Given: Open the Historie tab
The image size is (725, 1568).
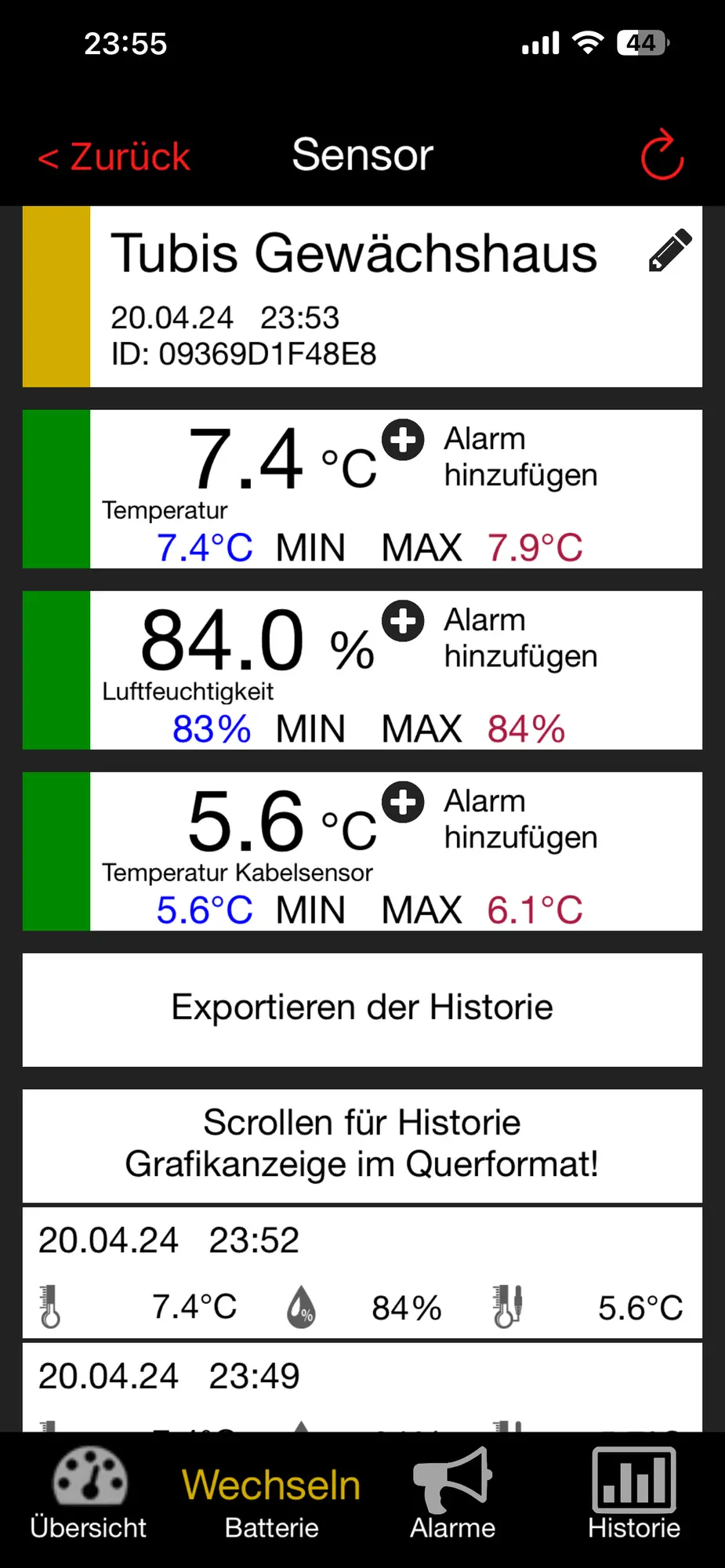Looking at the screenshot, I should (x=634, y=1494).
